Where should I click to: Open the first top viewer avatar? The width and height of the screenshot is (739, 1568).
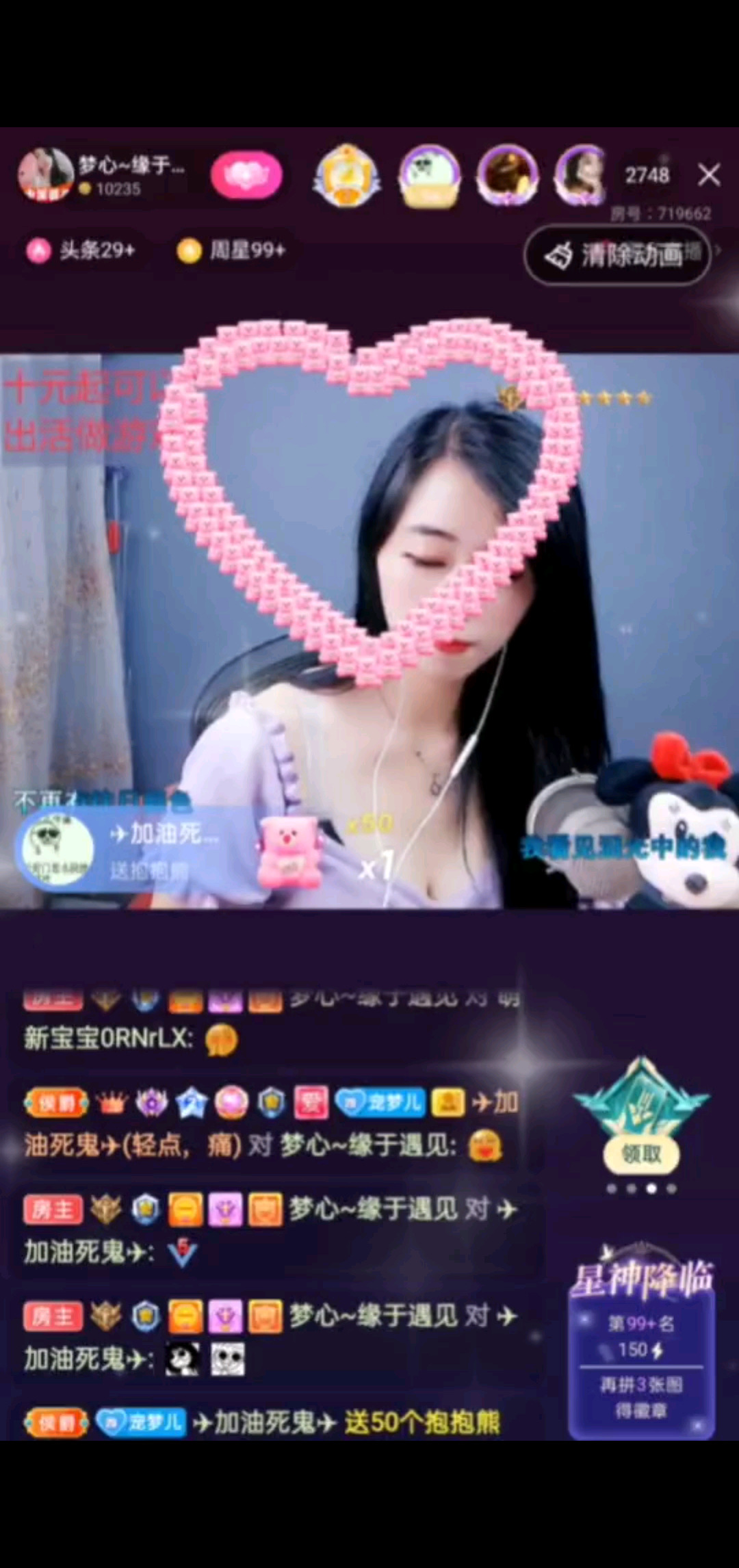coord(347,175)
